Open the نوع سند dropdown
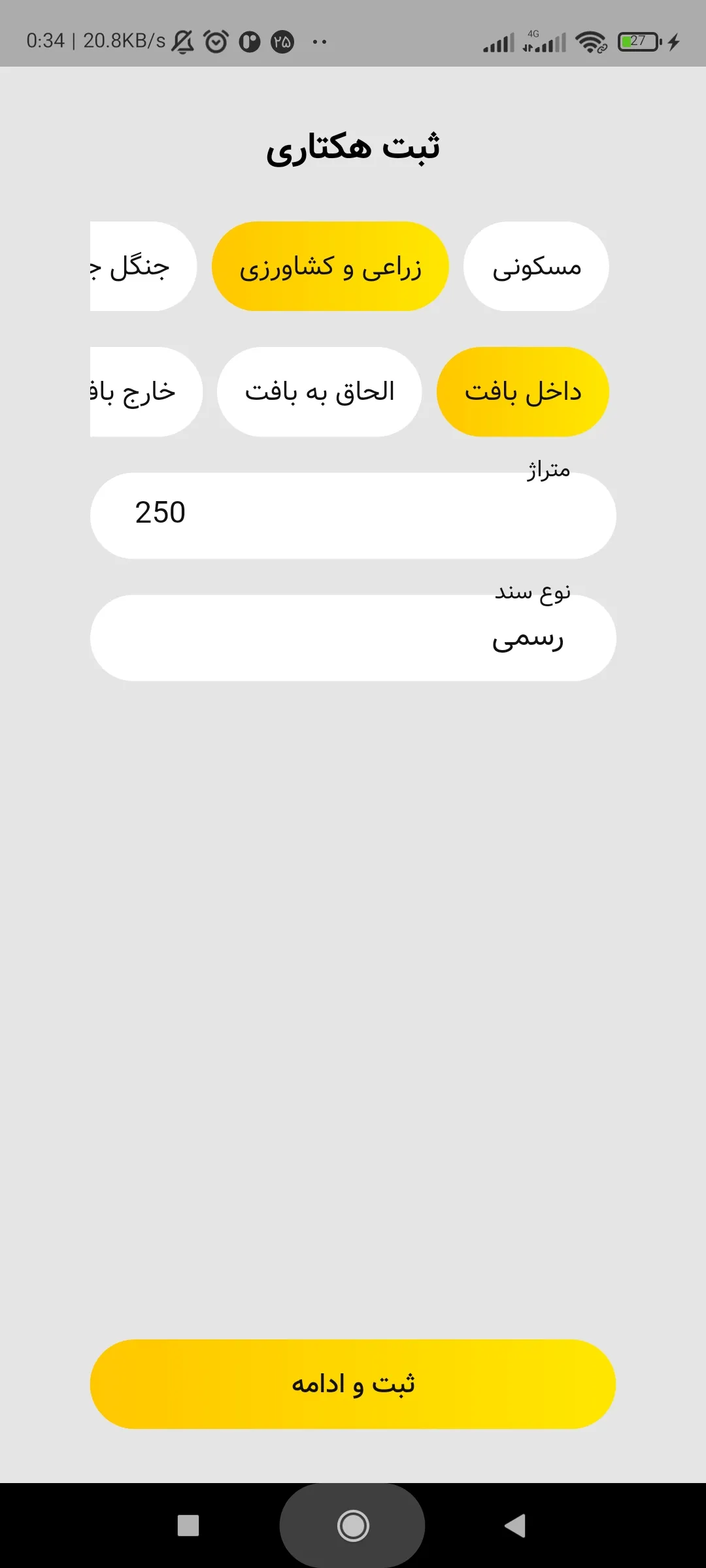Image resolution: width=706 pixels, height=1568 pixels. tap(353, 638)
